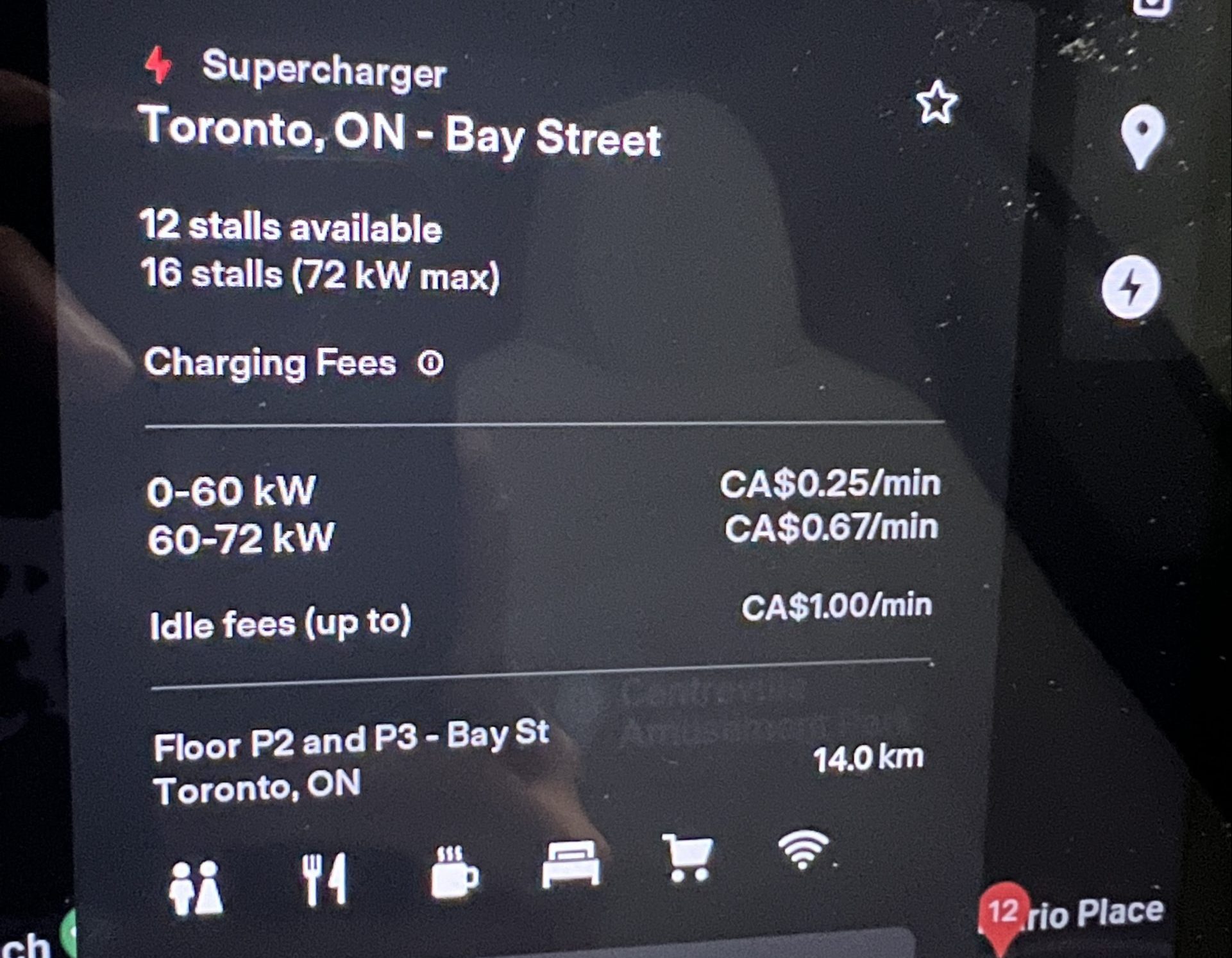Tap the location pin button

pyautogui.click(x=1143, y=136)
